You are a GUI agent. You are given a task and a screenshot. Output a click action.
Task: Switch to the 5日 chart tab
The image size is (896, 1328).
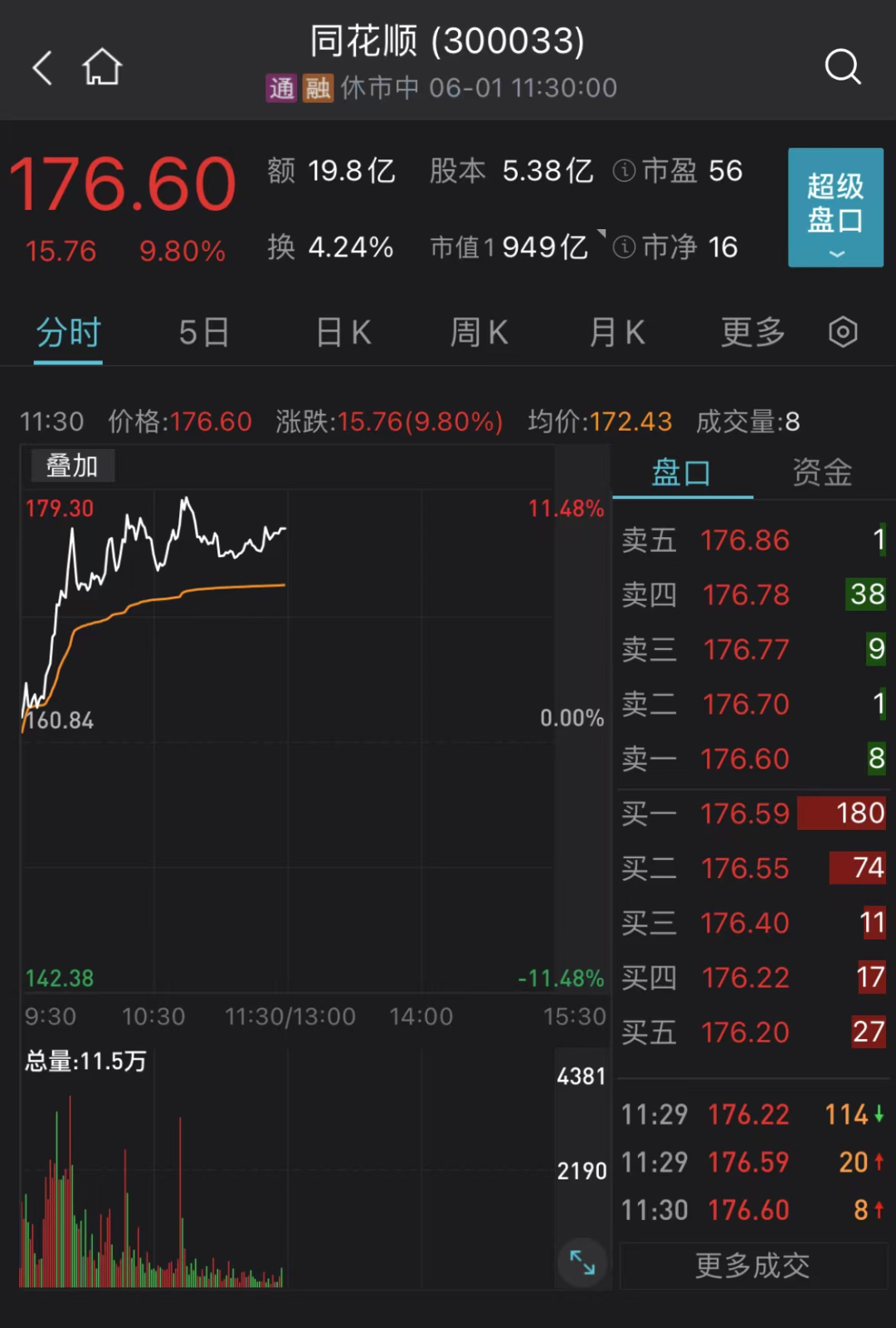(x=204, y=333)
